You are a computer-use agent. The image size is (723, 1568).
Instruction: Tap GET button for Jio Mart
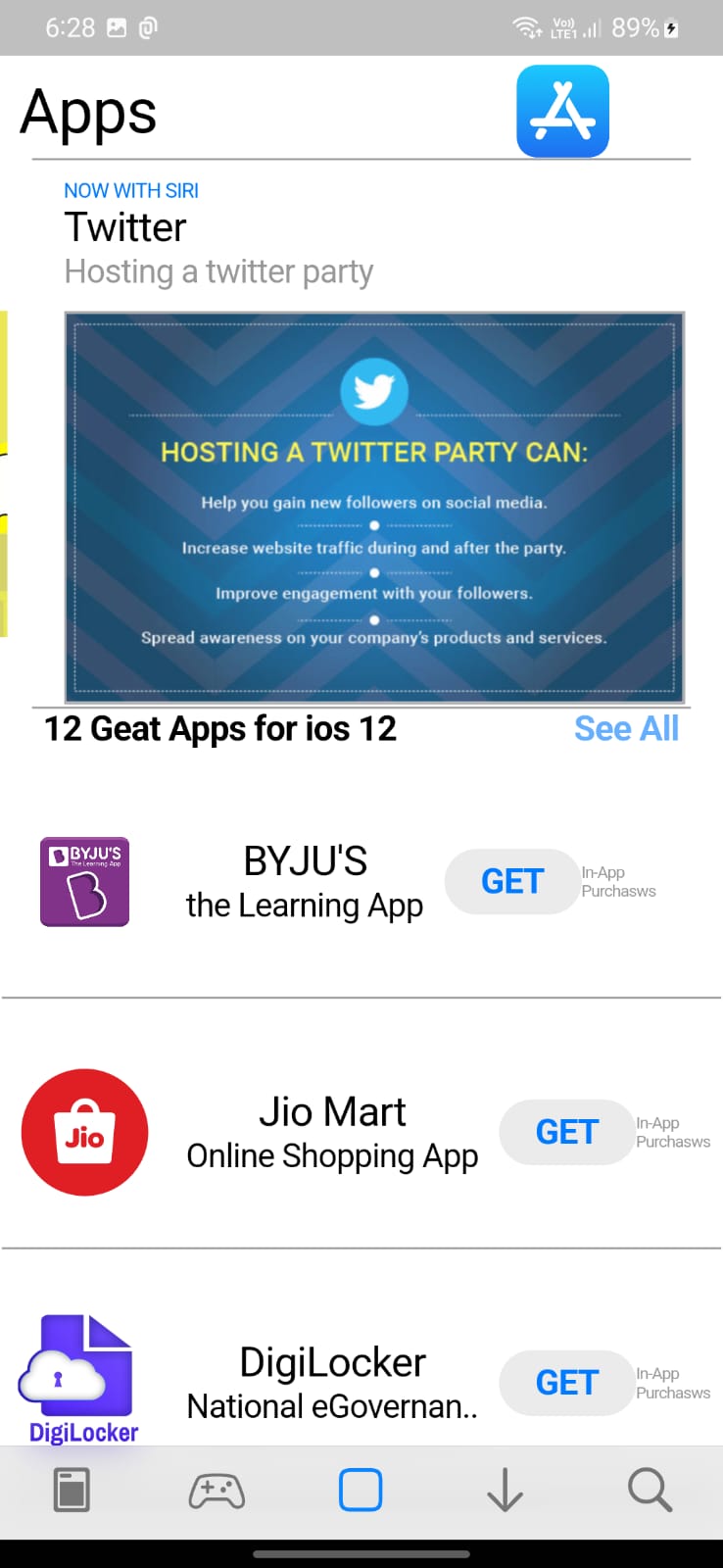(566, 1132)
